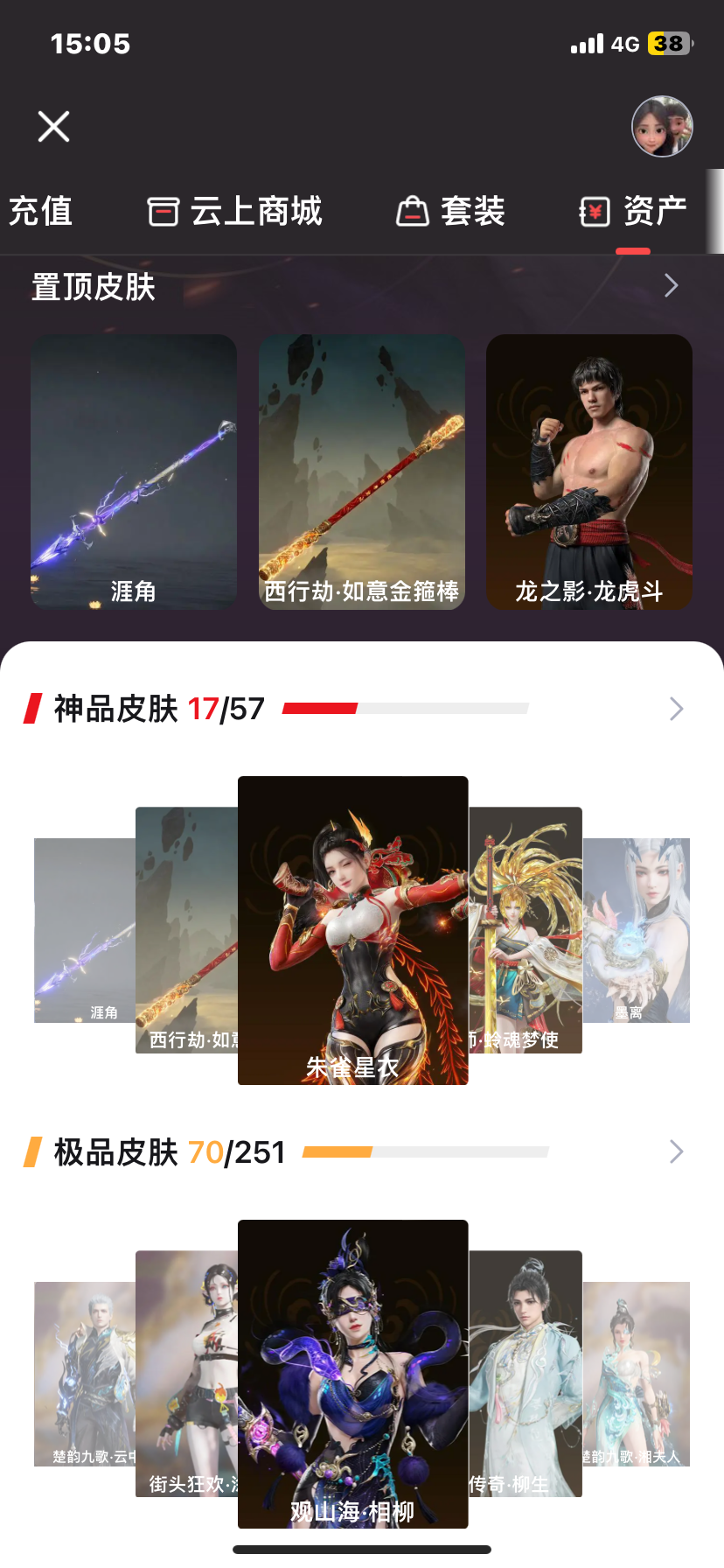
Task: Select the 楚韵九歌·湘夫人 skin card
Action: click(x=637, y=1373)
